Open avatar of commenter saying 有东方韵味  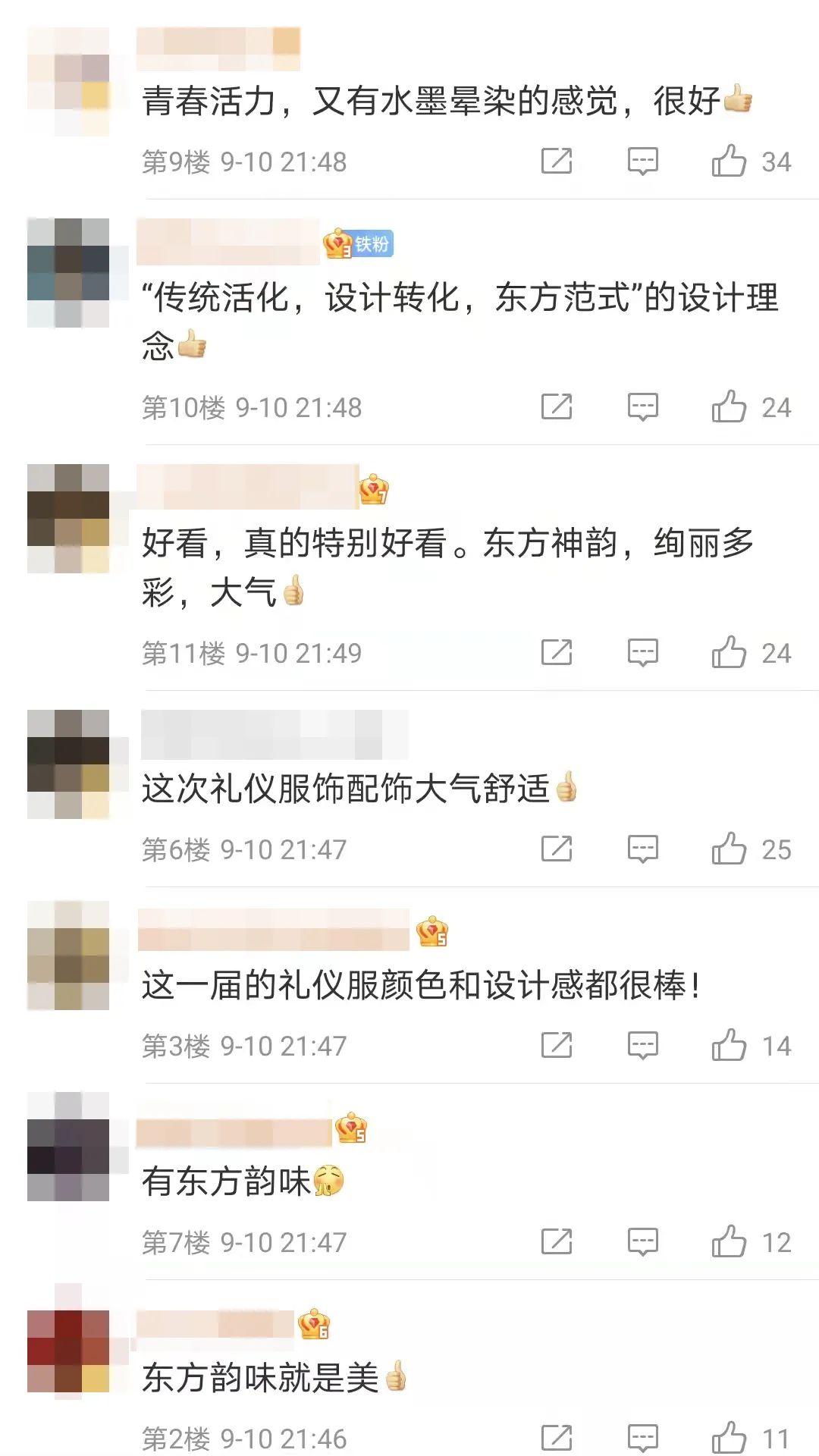(x=68, y=1147)
